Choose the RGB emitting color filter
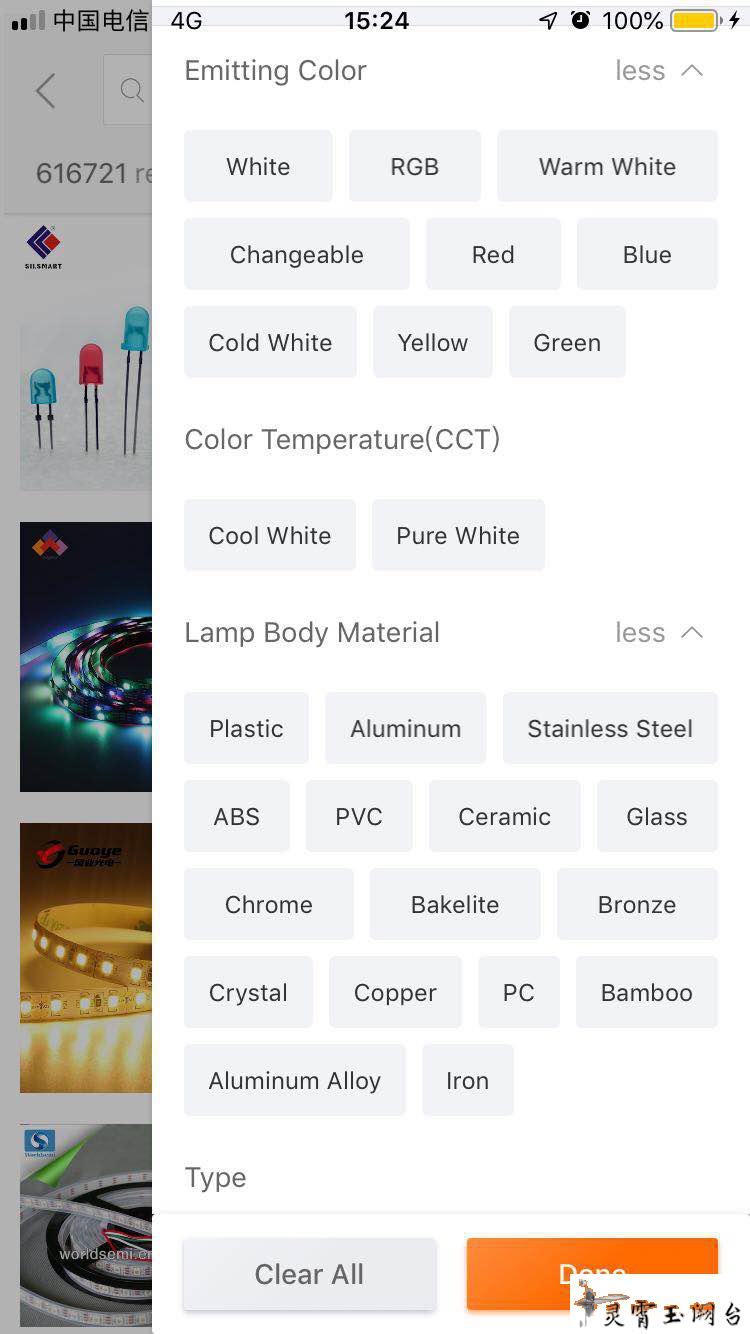The height and width of the screenshot is (1334, 750). 414,166
